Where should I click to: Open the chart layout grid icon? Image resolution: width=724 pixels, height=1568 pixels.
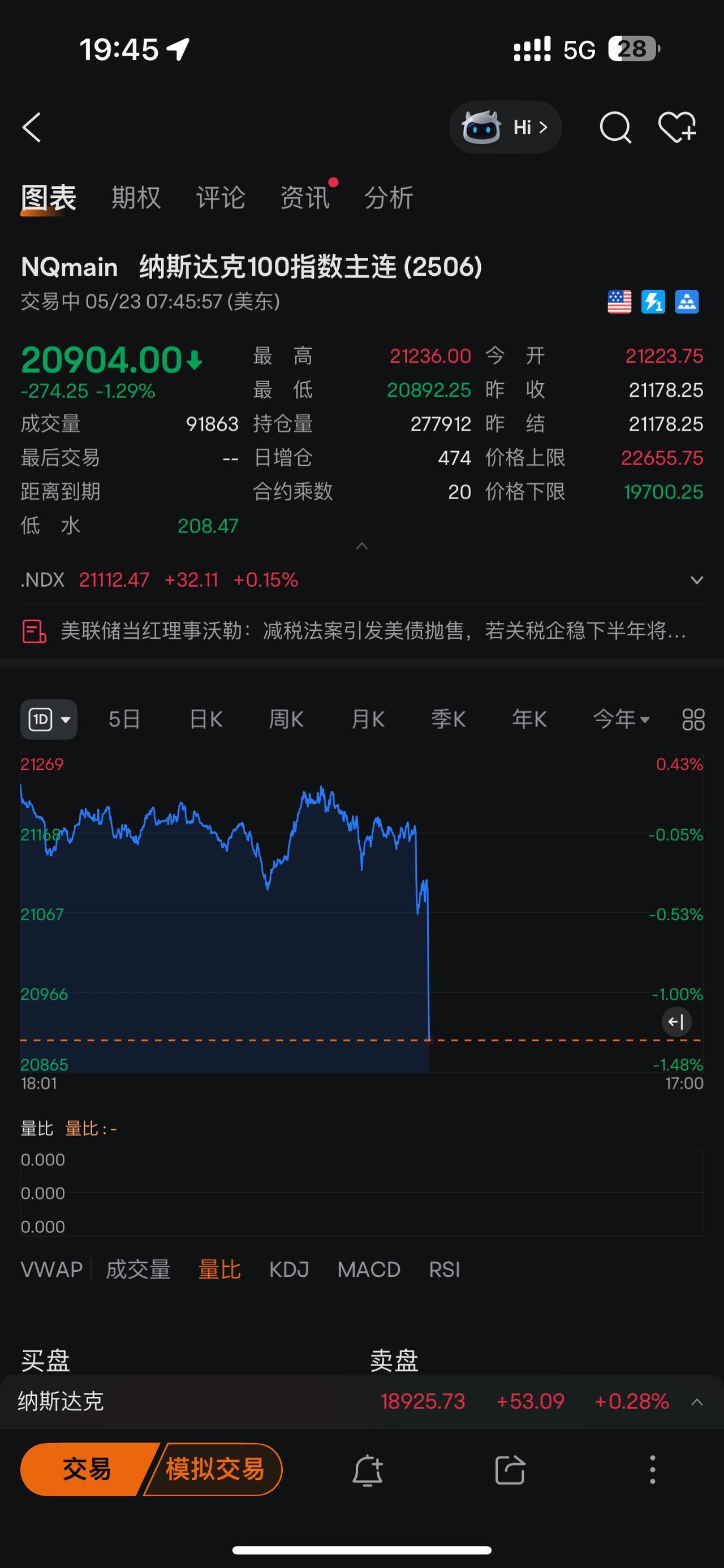point(693,720)
